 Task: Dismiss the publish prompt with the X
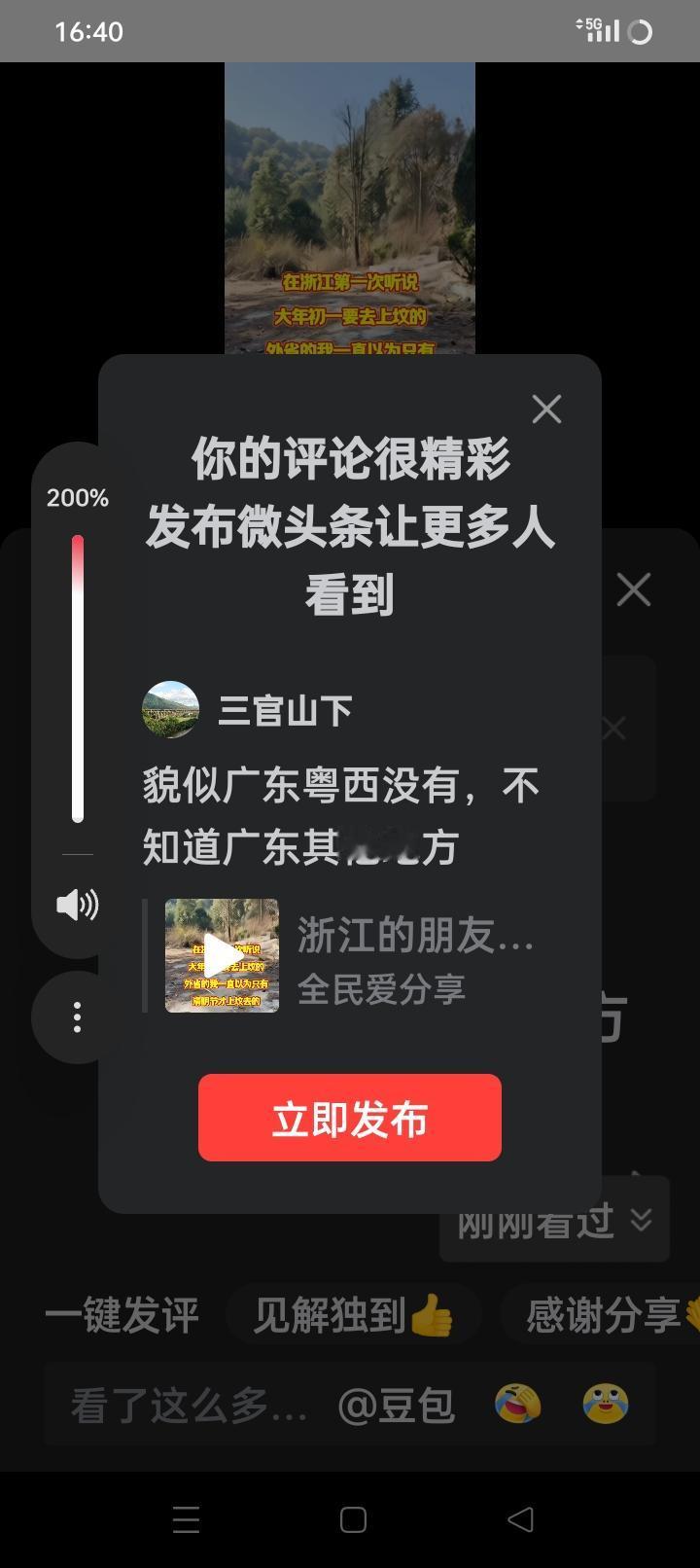tap(546, 409)
